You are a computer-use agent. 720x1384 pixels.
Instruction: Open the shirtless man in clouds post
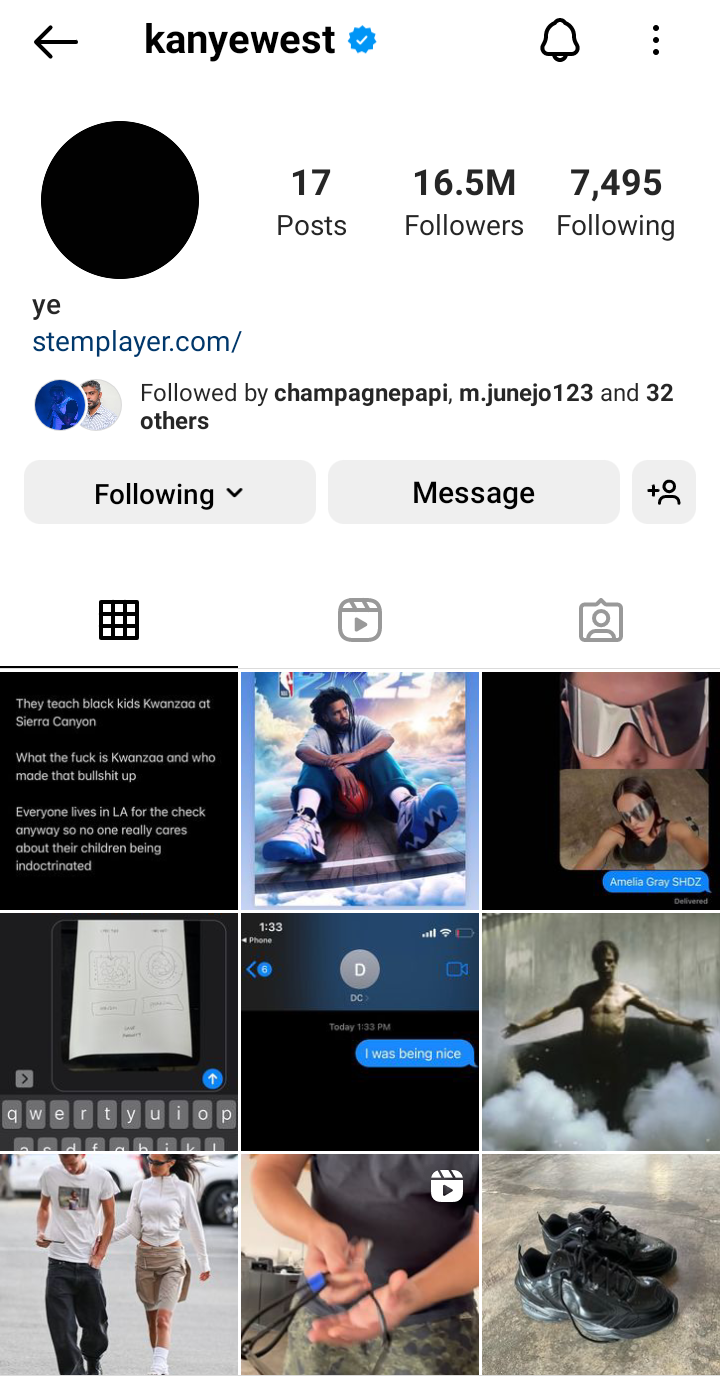(600, 1031)
